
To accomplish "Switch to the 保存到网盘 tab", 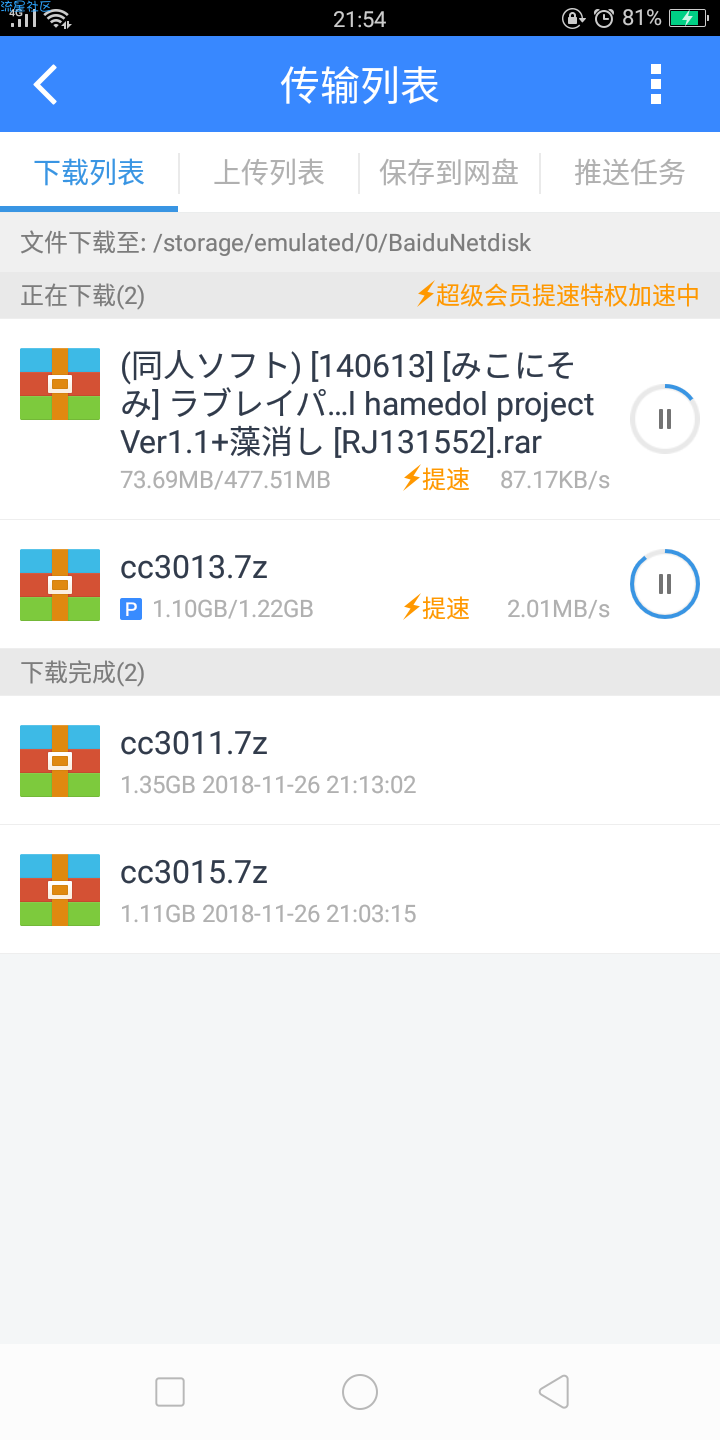I will [x=449, y=172].
